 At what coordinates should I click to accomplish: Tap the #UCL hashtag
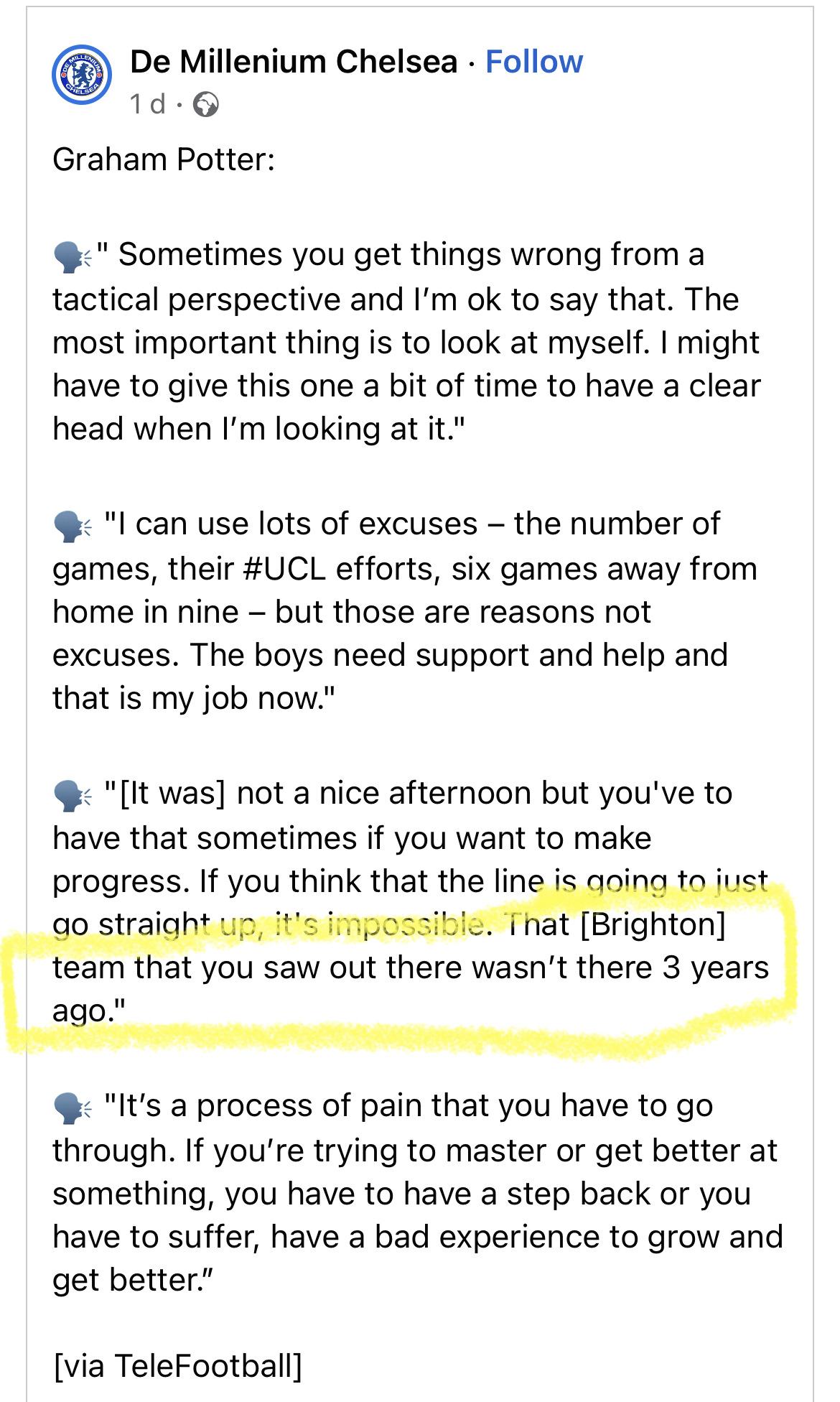(x=284, y=569)
